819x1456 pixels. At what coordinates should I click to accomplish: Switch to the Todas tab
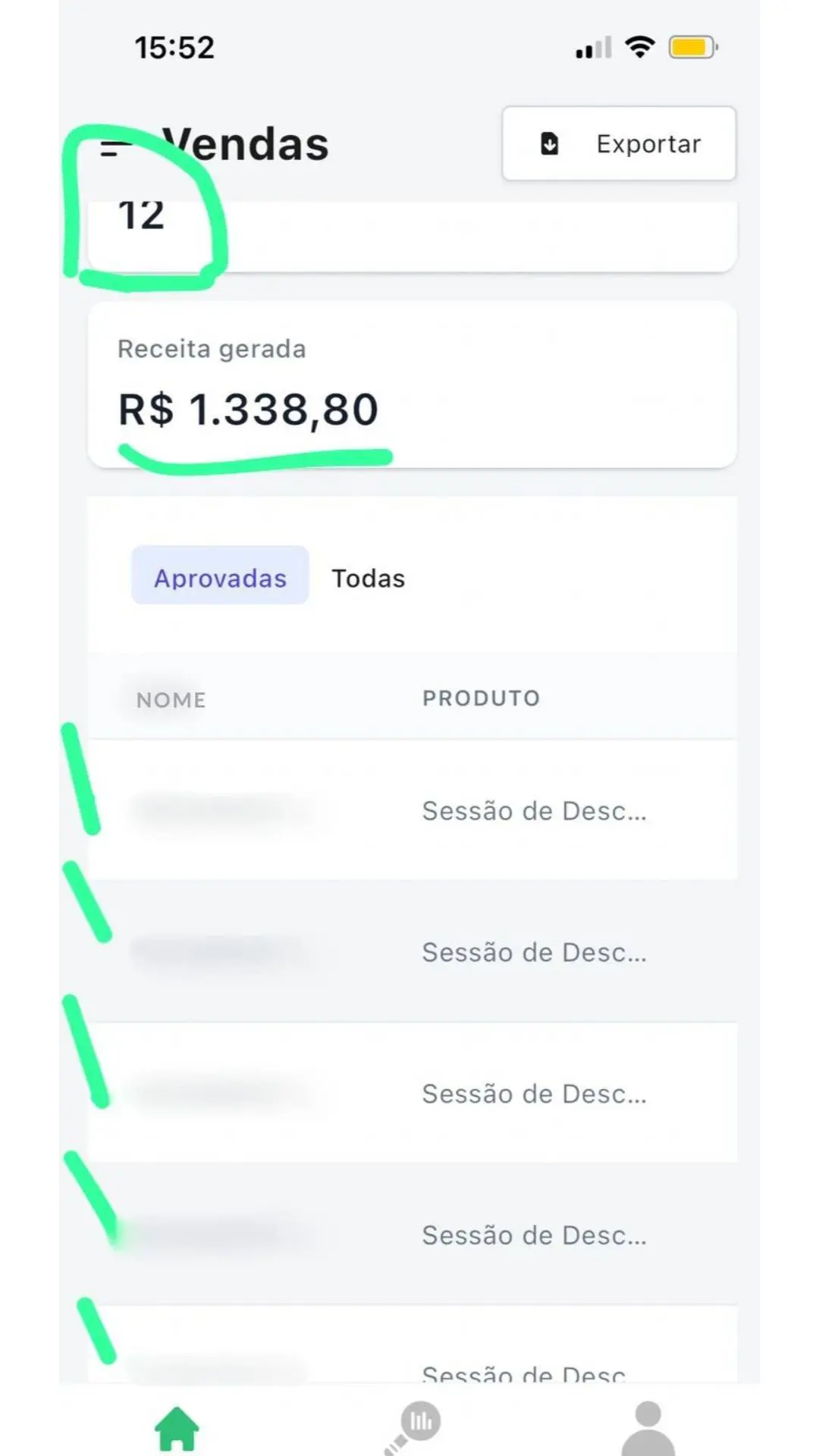coord(369,578)
